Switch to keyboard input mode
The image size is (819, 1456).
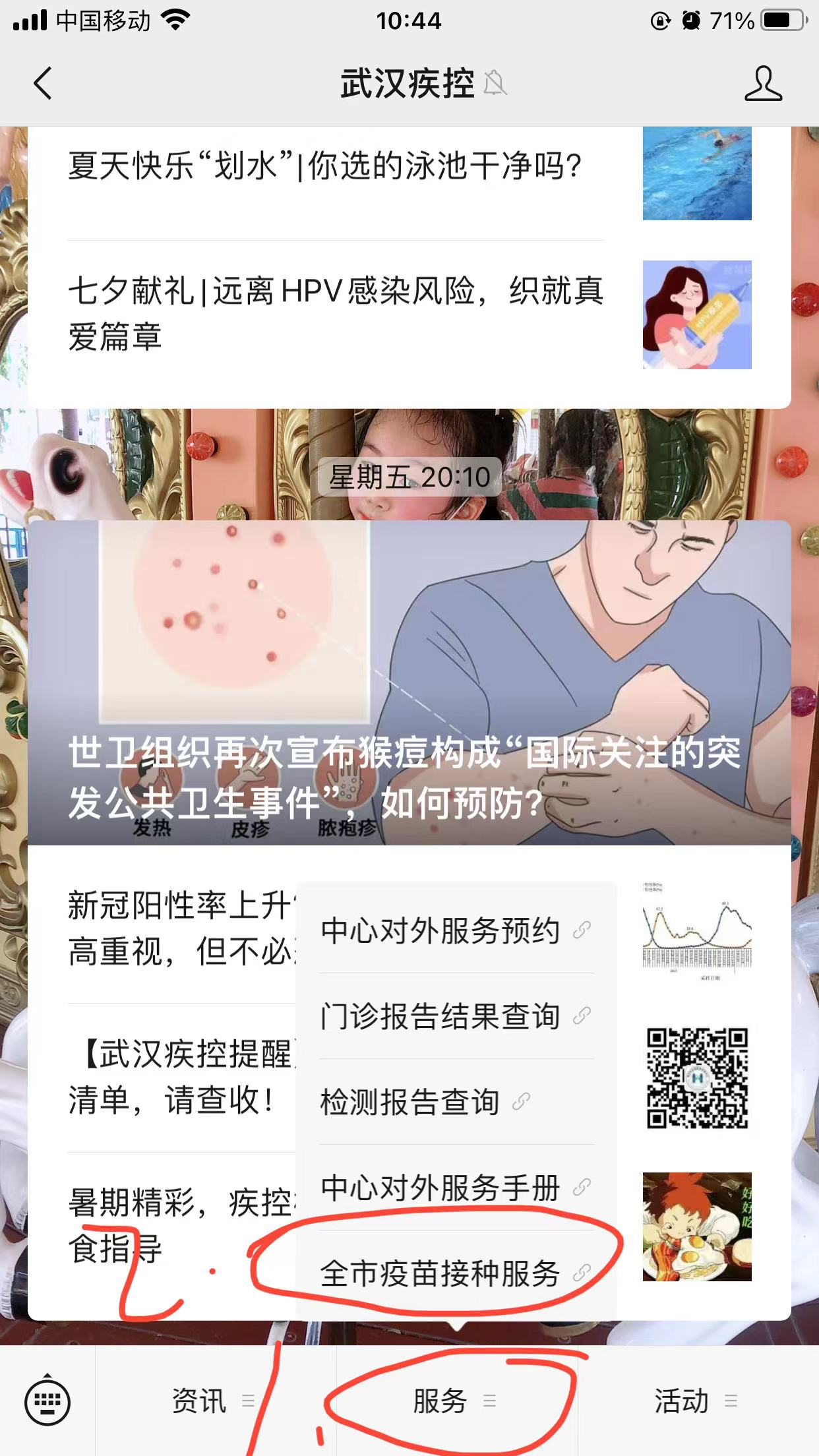tap(47, 1401)
